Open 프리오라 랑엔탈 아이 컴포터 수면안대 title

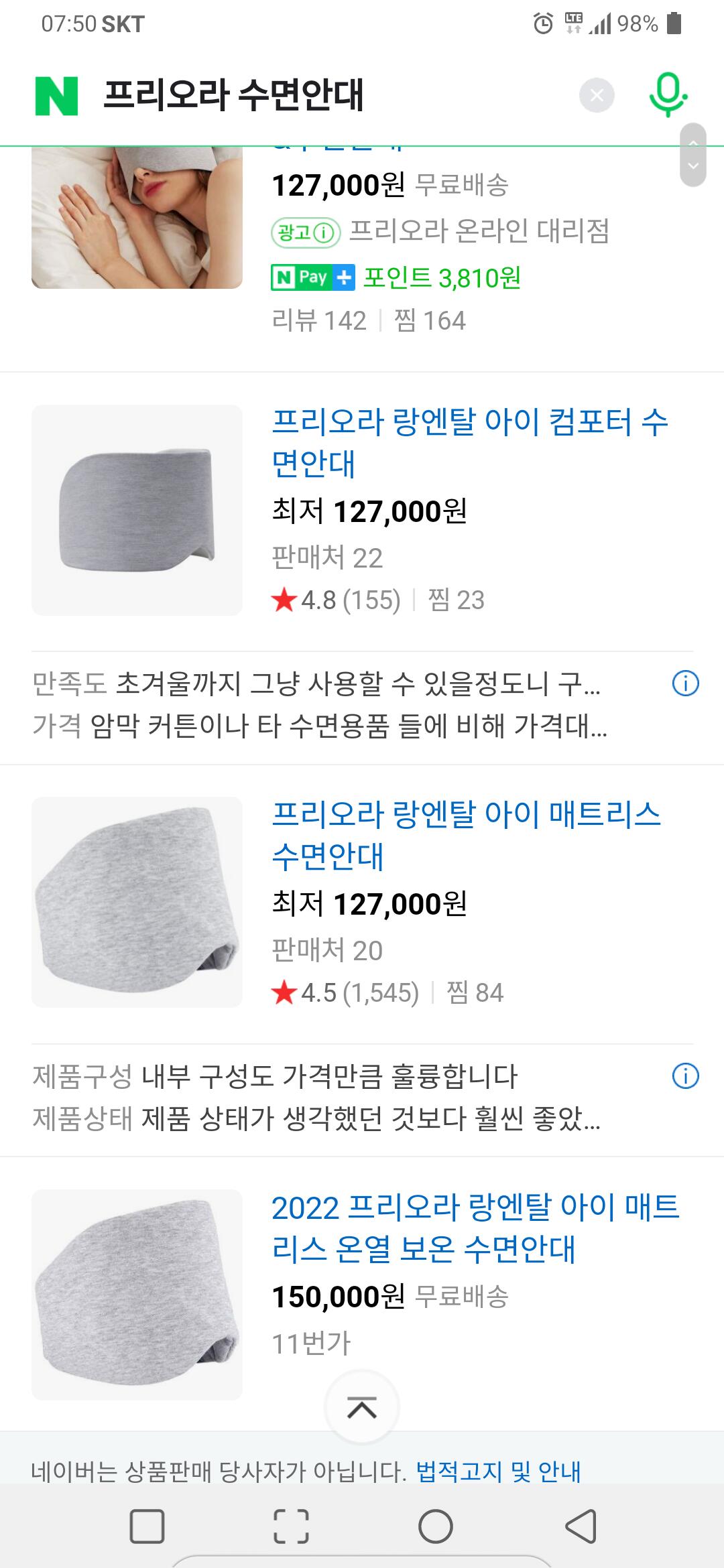click(x=469, y=442)
